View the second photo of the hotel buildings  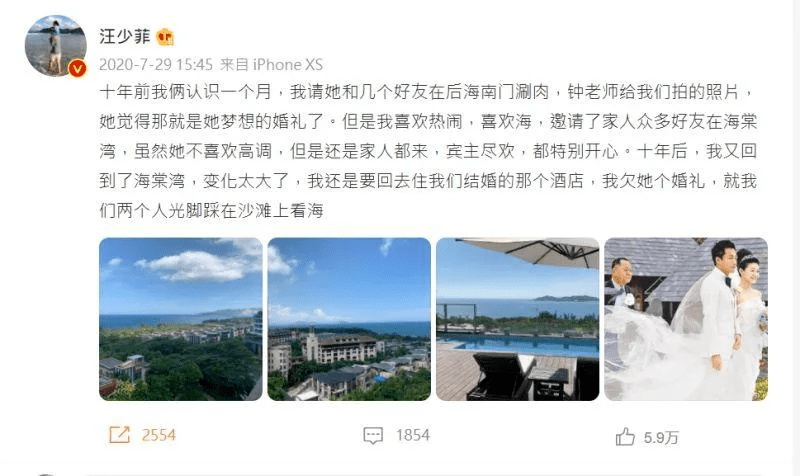tap(349, 319)
